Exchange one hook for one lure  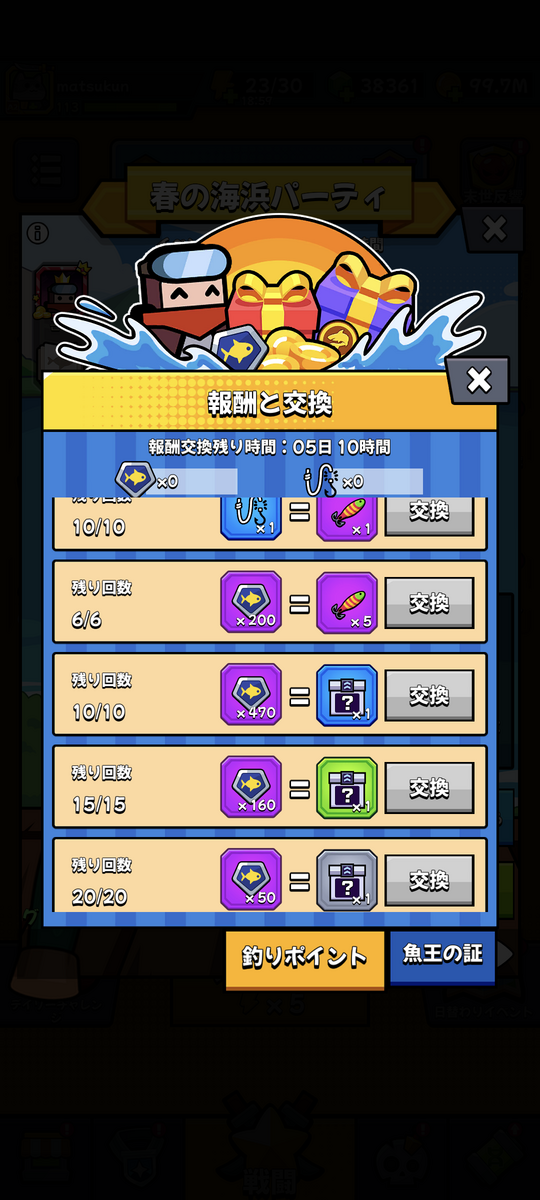pyautogui.click(x=429, y=515)
